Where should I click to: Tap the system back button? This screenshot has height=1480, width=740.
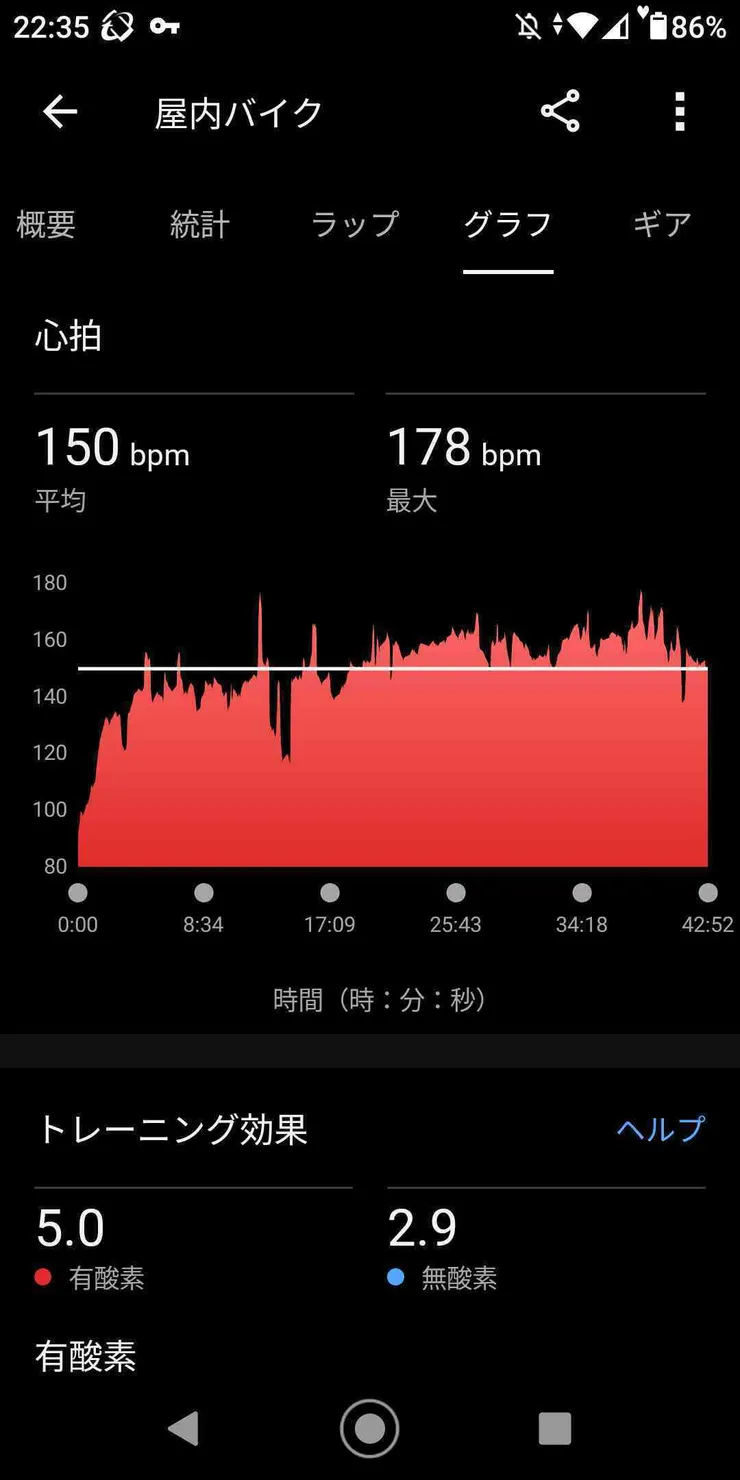click(184, 1428)
